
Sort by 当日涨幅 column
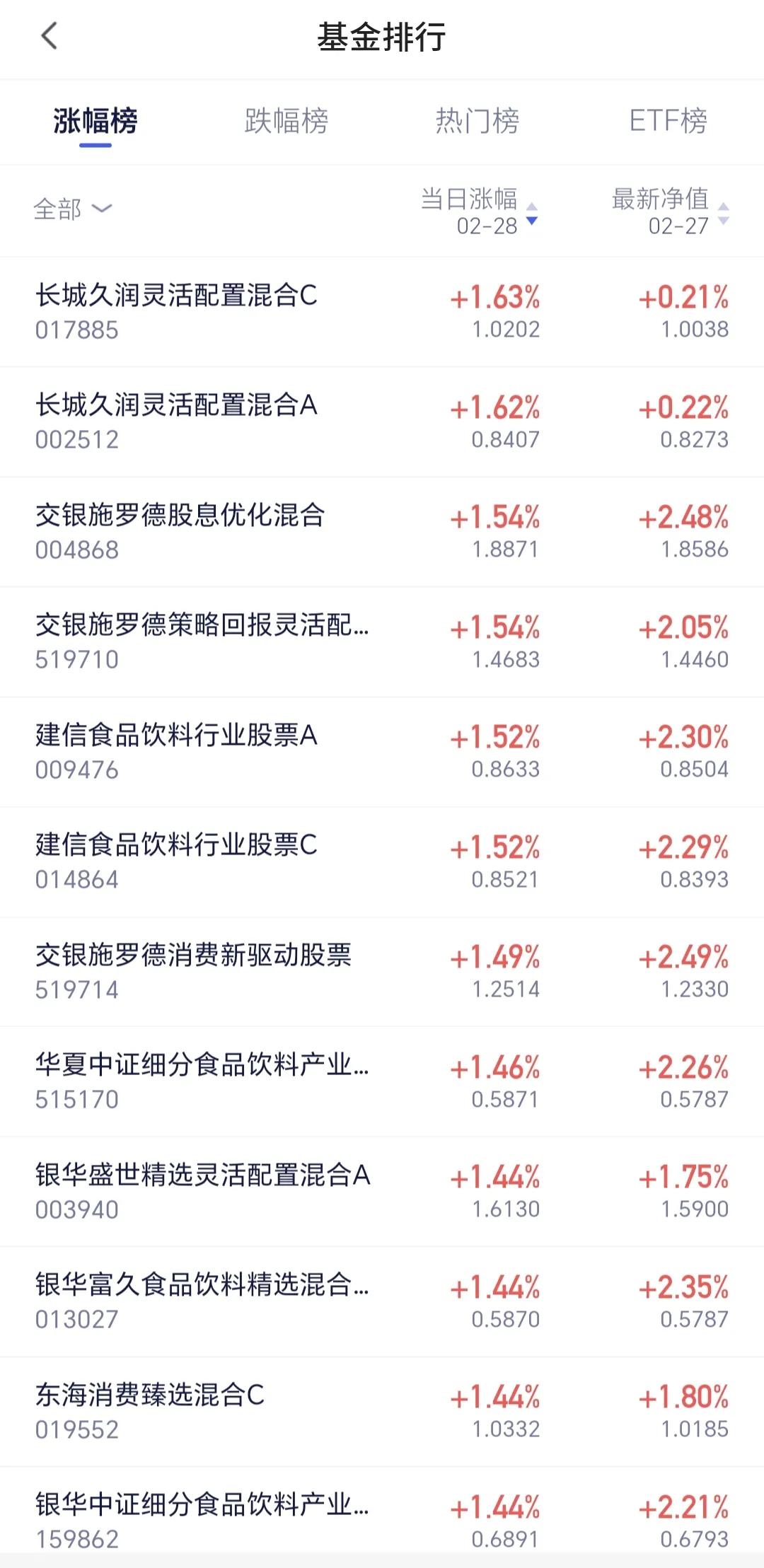coord(479,211)
